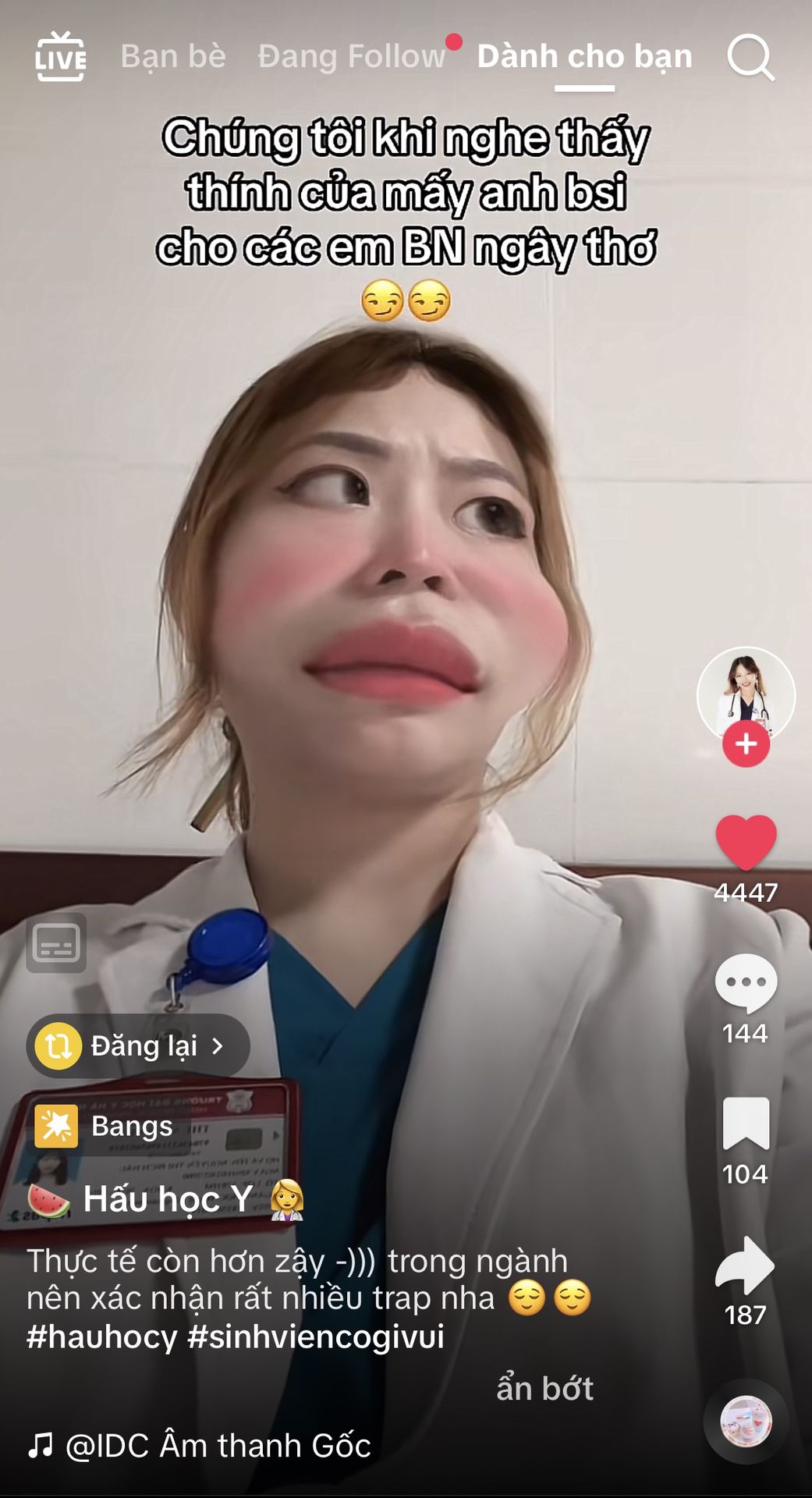
Task: Open the search magnifier icon
Action: (x=750, y=56)
